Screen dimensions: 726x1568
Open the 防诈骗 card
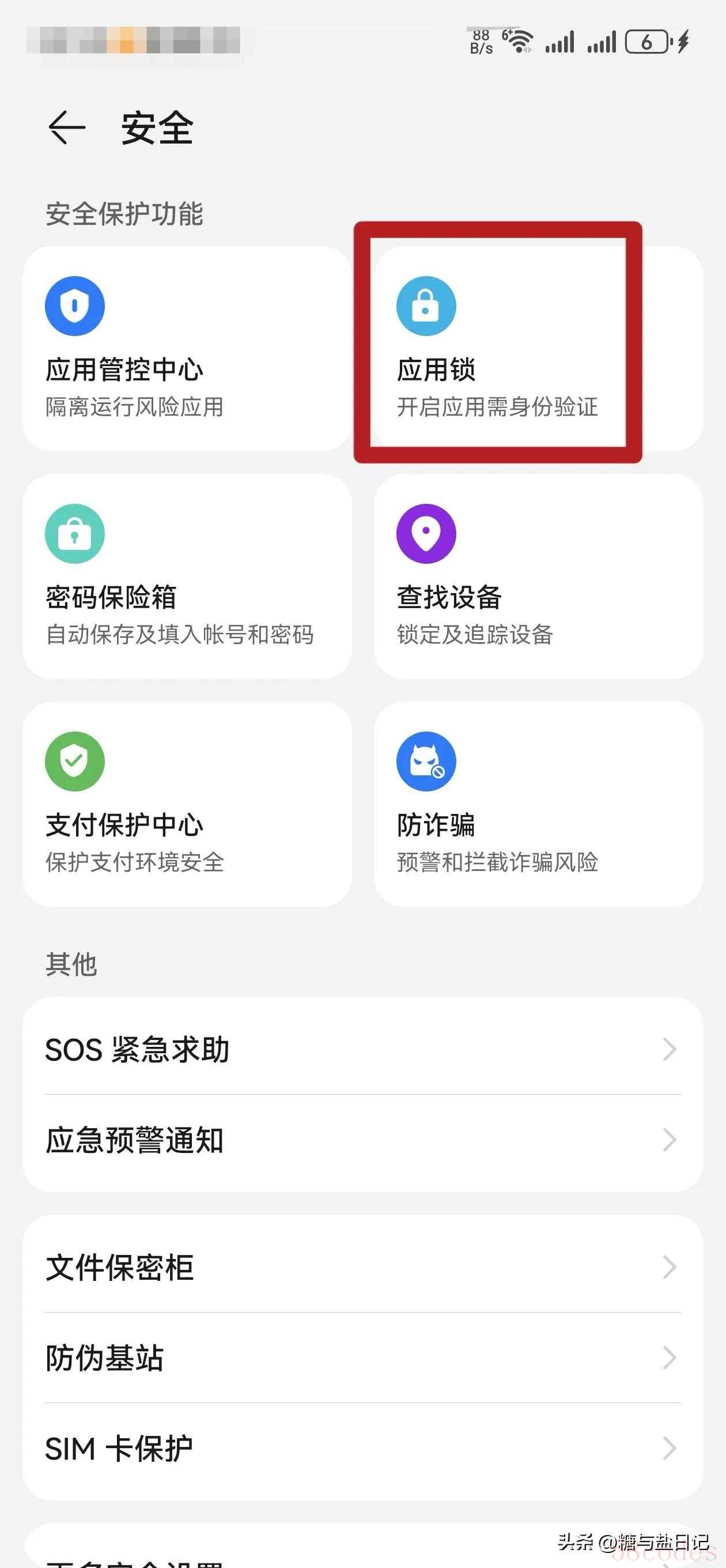pos(539,804)
